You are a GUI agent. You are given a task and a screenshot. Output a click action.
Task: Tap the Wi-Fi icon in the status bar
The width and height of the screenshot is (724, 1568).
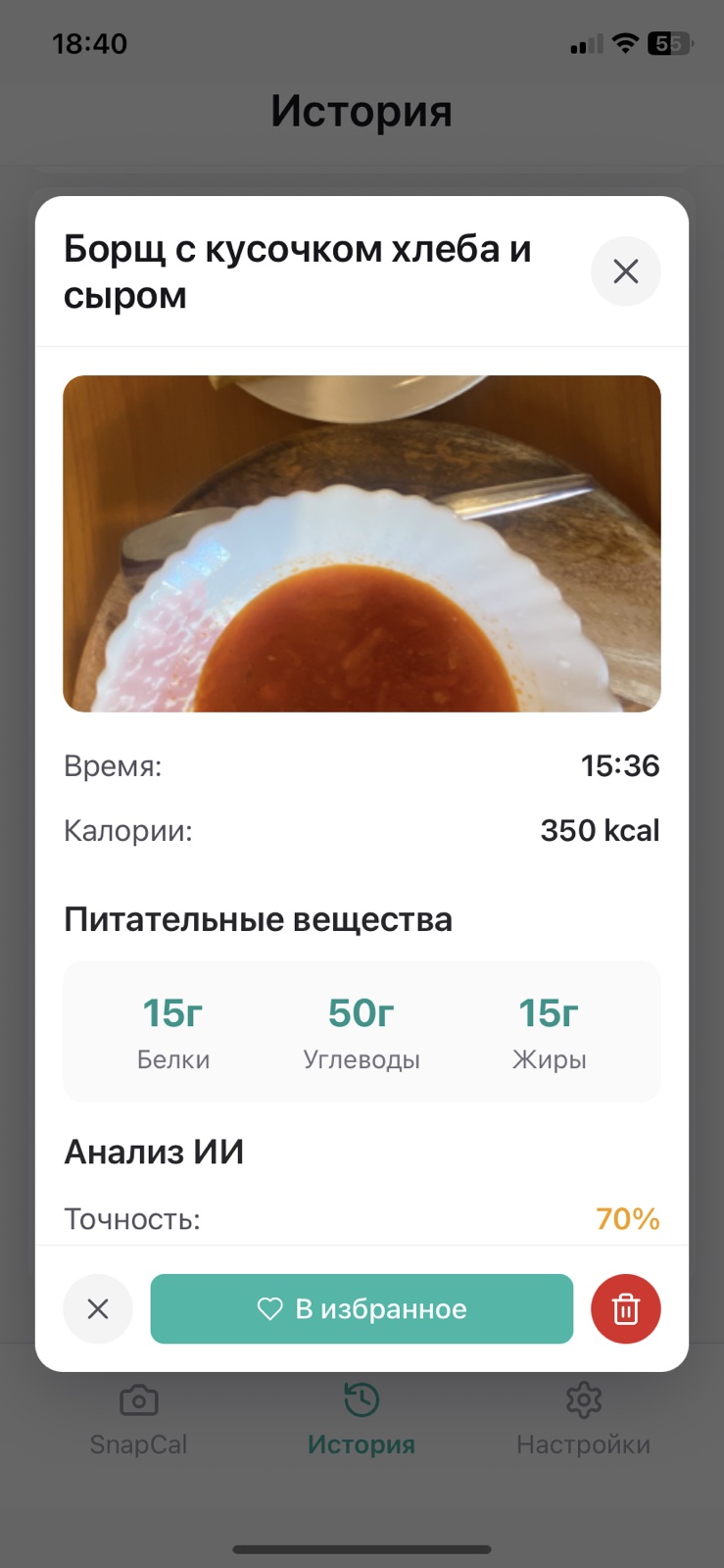coord(624,42)
